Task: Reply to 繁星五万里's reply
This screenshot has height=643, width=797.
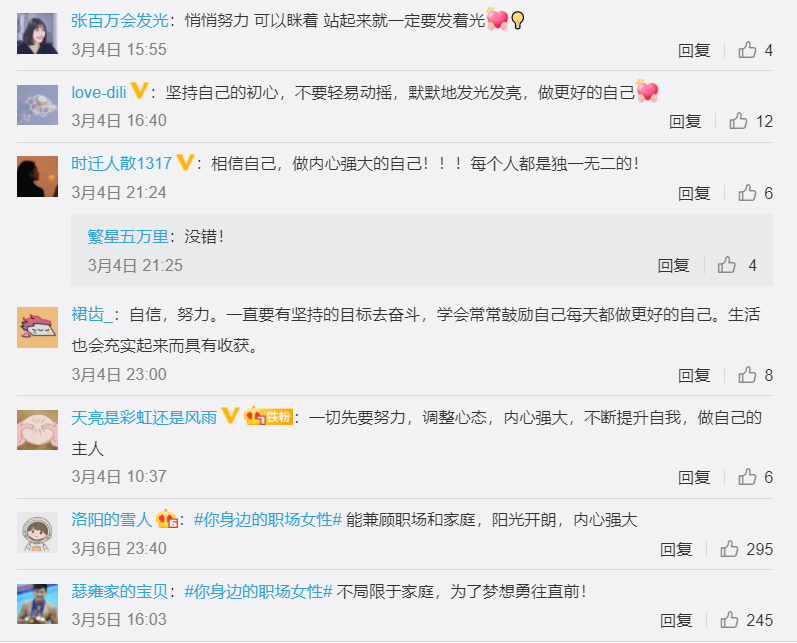Action: pos(674,265)
